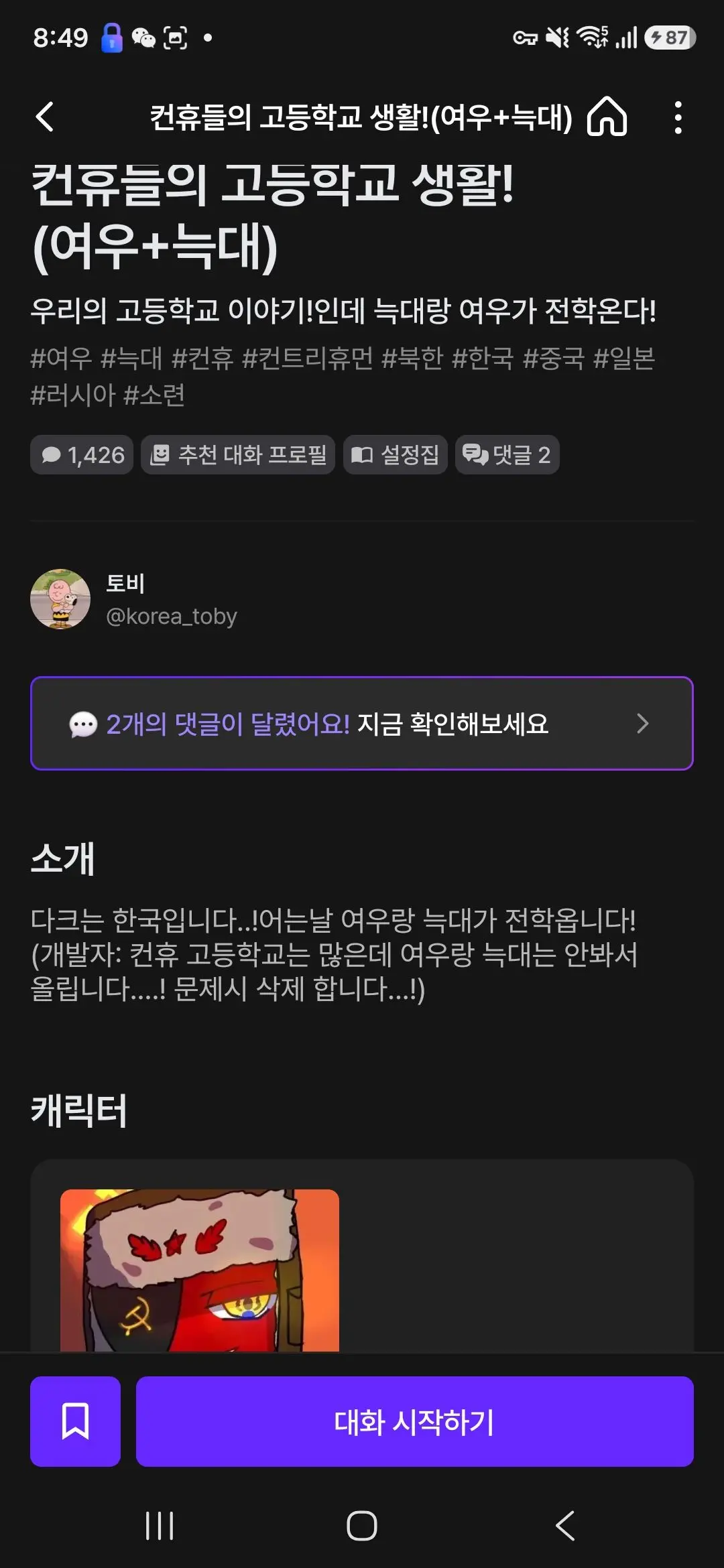Open the three-dot overflow menu
Image resolution: width=724 pixels, height=1568 pixels.
678,117
